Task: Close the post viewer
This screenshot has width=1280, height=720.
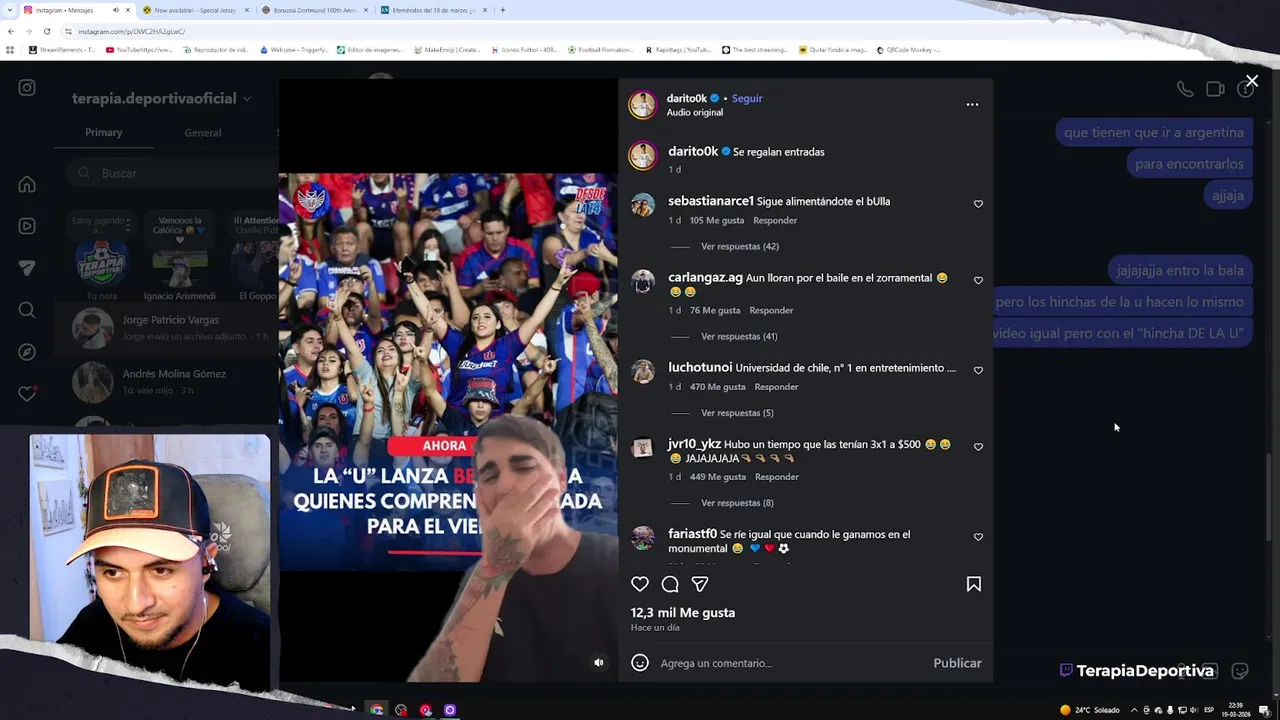Action: point(1251,82)
